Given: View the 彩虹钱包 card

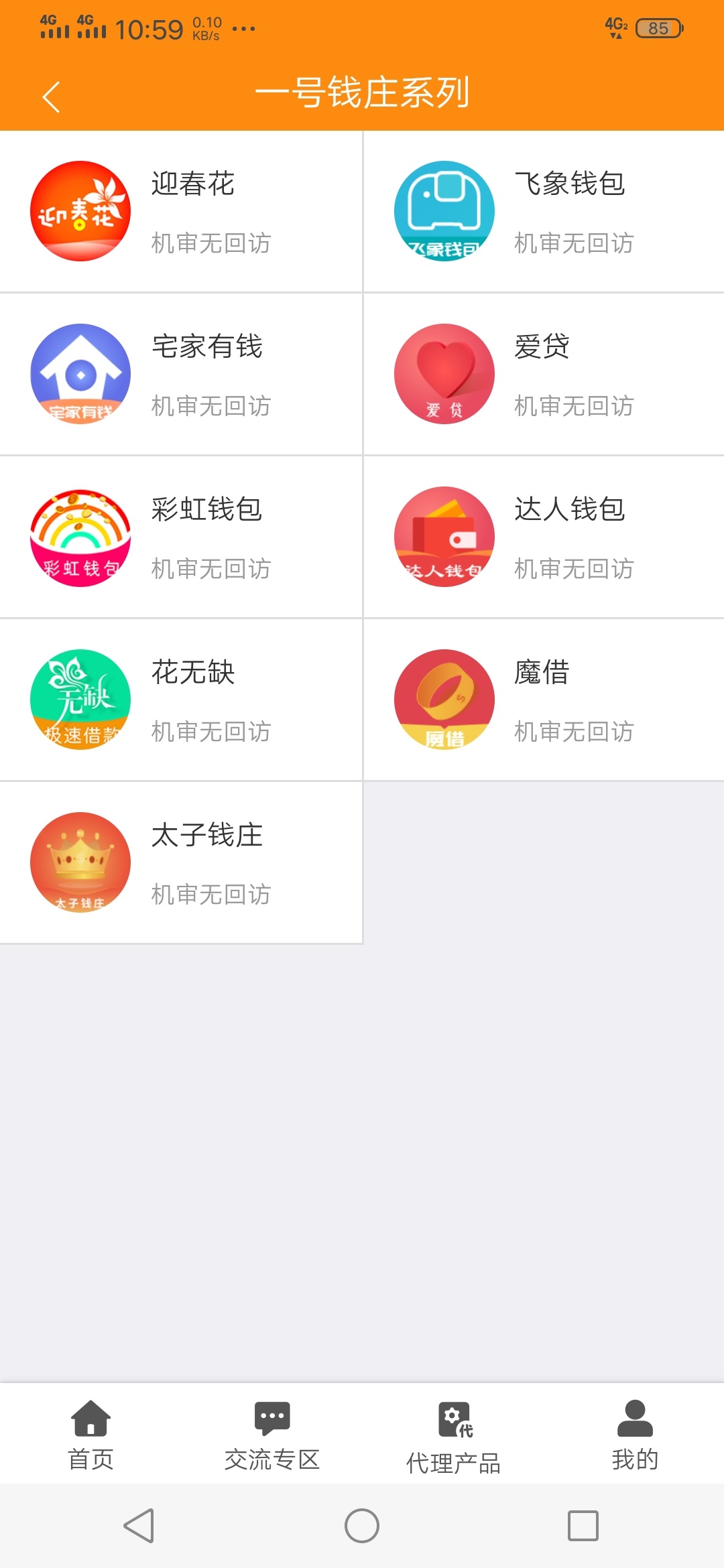Looking at the screenshot, I should [181, 537].
